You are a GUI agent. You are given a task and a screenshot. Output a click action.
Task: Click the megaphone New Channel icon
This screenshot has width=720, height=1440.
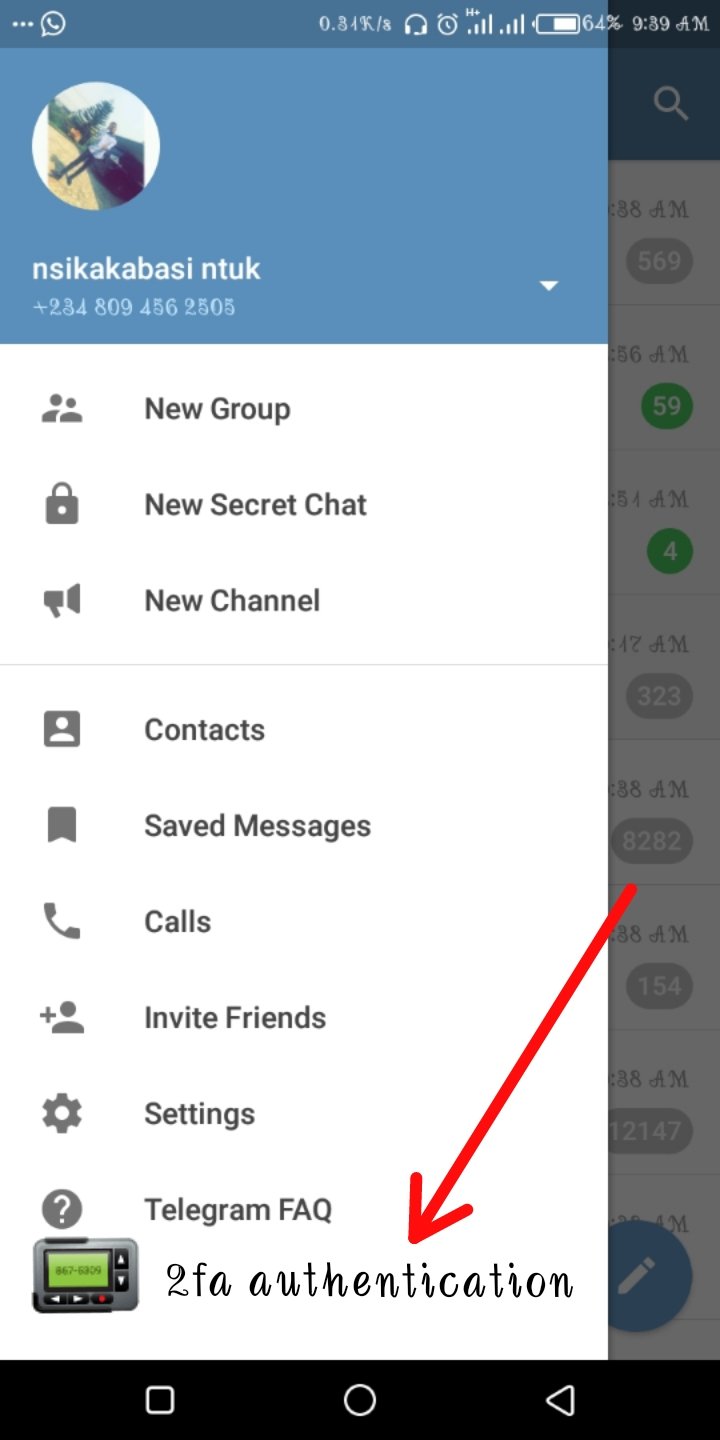(x=61, y=600)
